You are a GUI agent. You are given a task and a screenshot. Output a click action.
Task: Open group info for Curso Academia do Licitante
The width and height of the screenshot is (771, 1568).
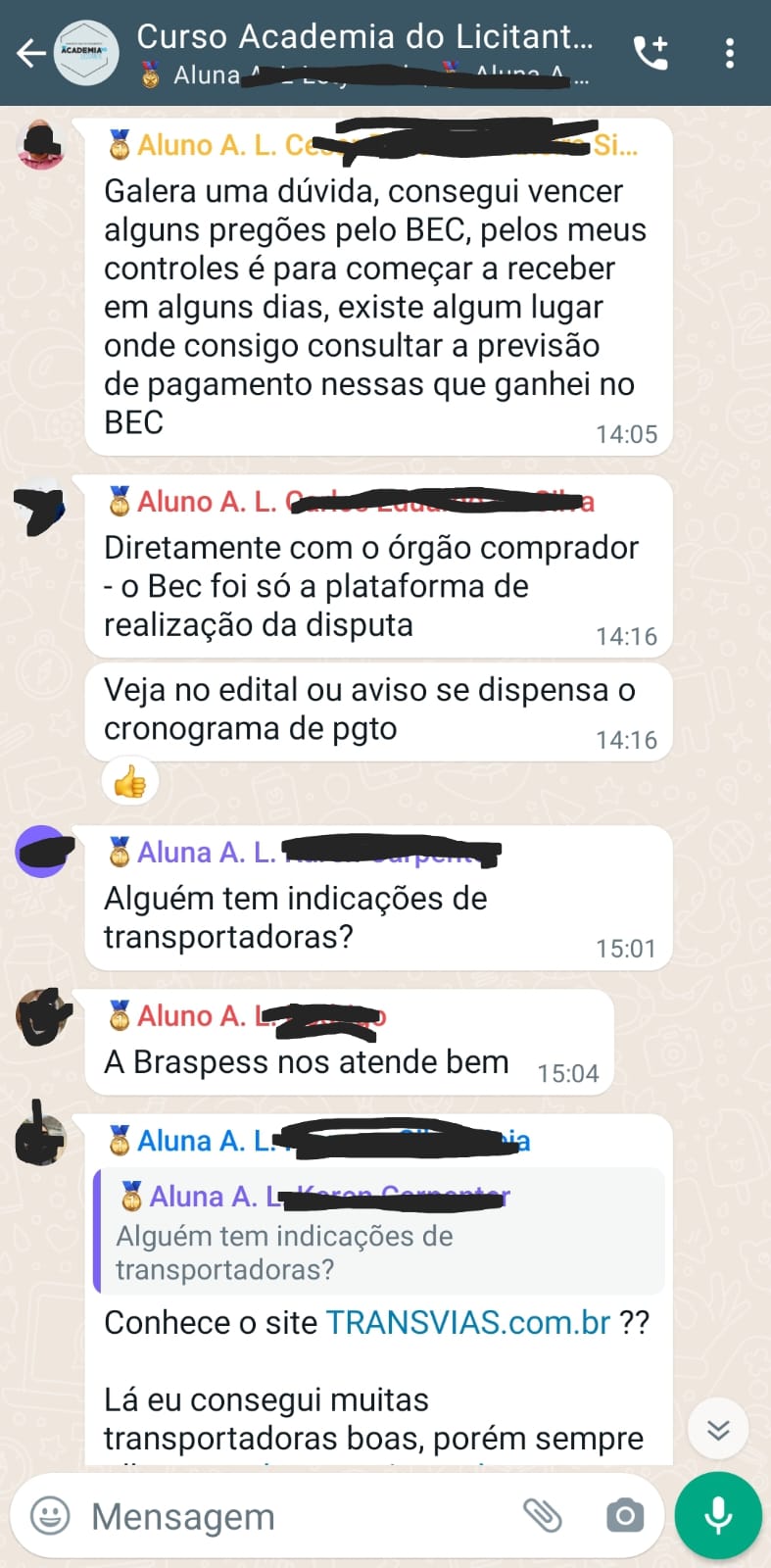coord(364,37)
